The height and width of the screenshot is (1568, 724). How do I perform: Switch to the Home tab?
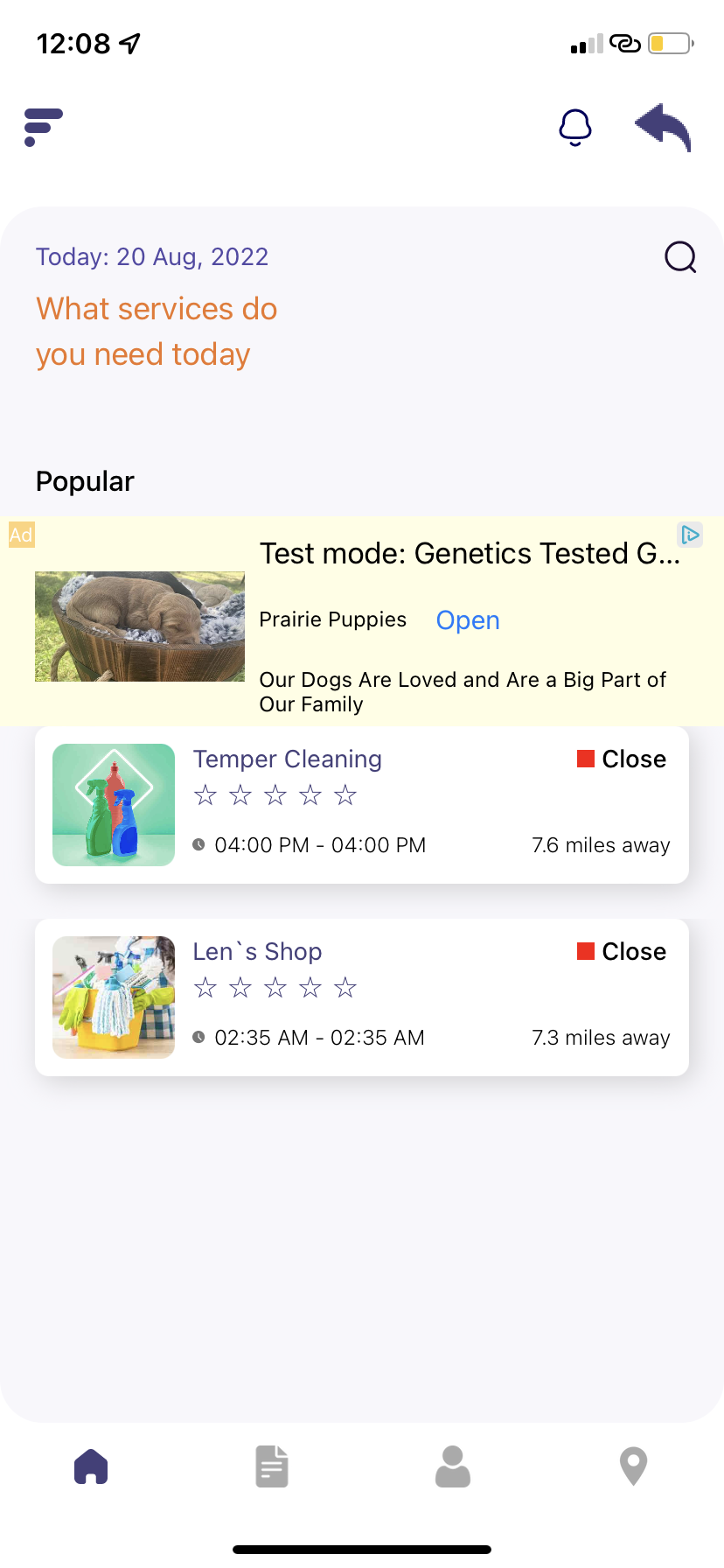tap(91, 1466)
